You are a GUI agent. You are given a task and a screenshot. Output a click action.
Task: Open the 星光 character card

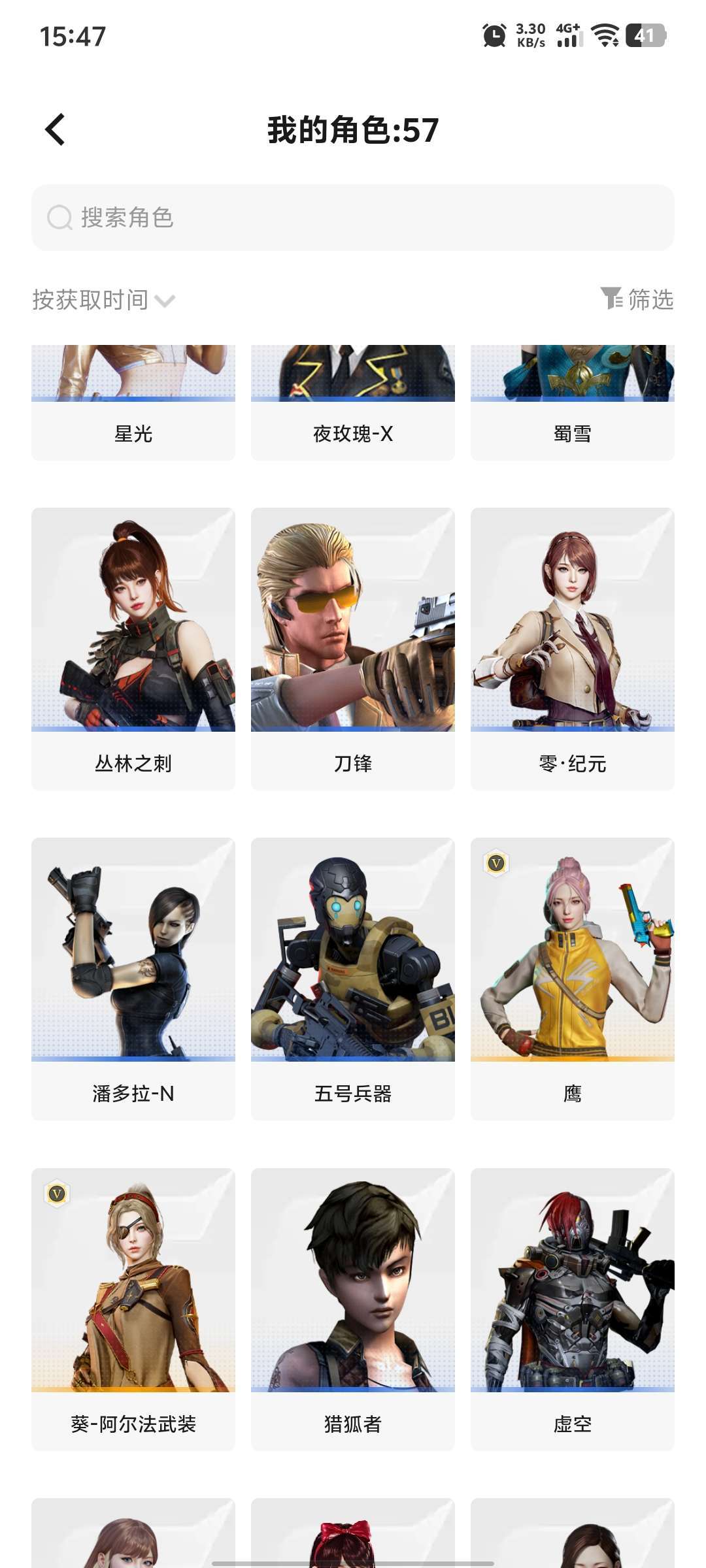[x=133, y=402]
